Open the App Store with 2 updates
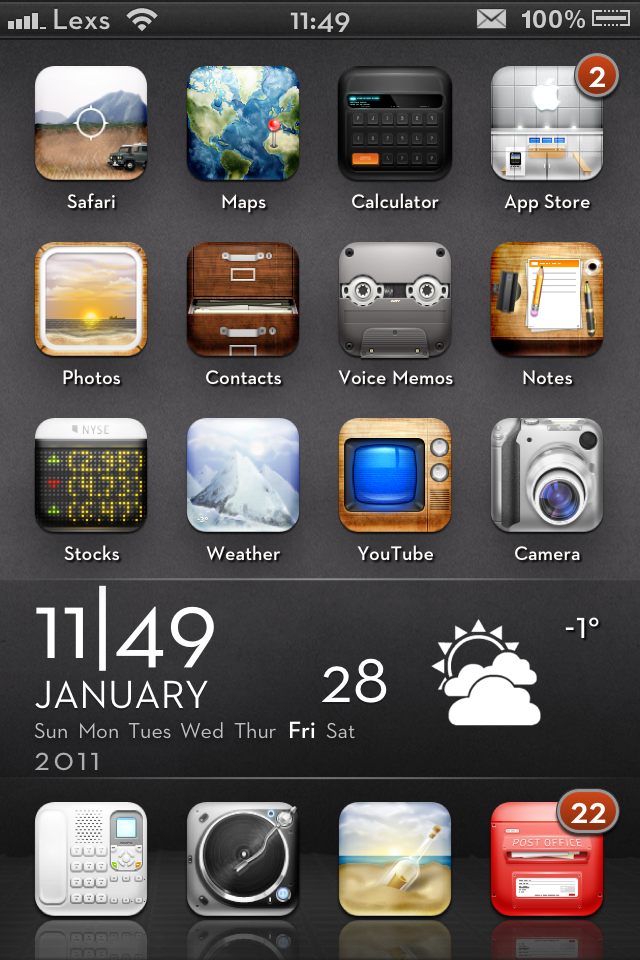 click(x=547, y=124)
